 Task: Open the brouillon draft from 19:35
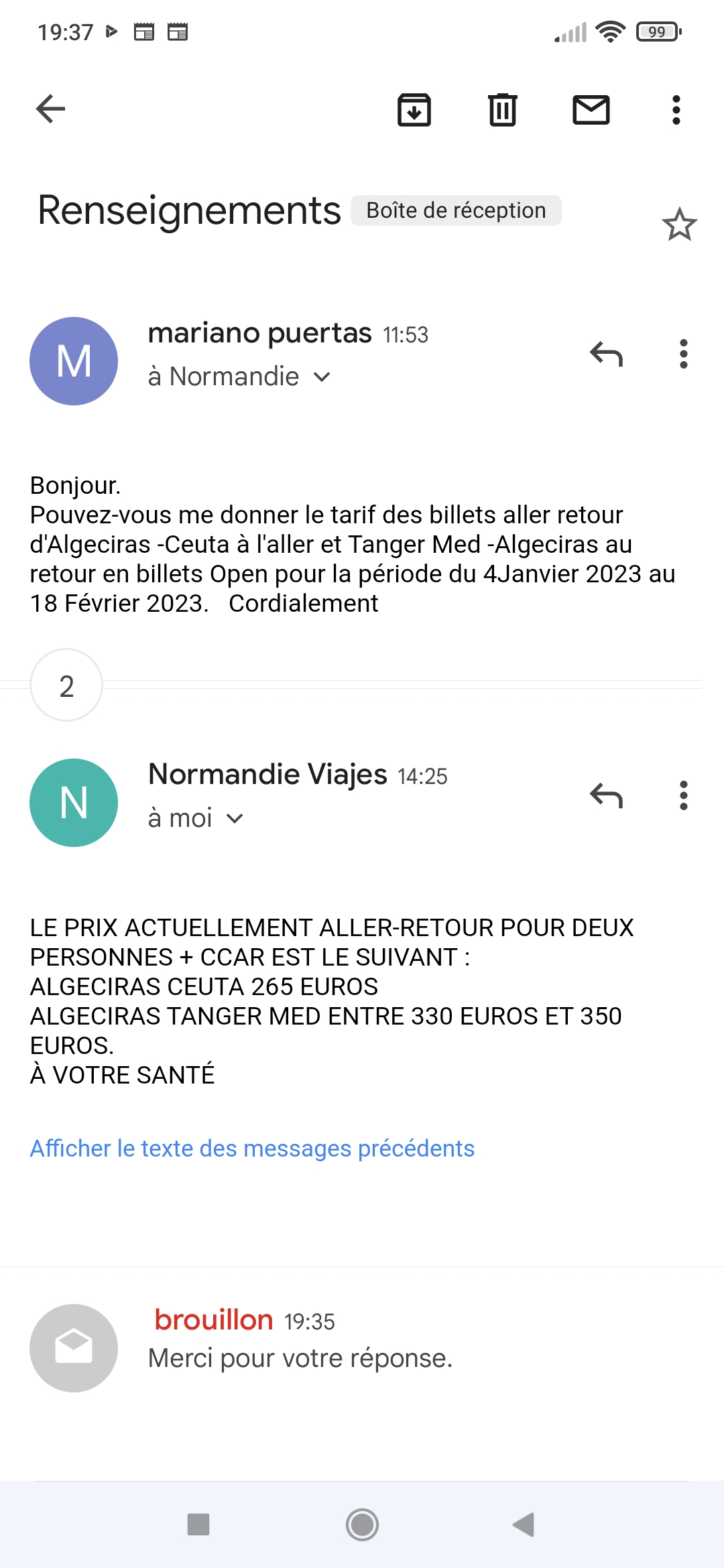[x=302, y=1340]
